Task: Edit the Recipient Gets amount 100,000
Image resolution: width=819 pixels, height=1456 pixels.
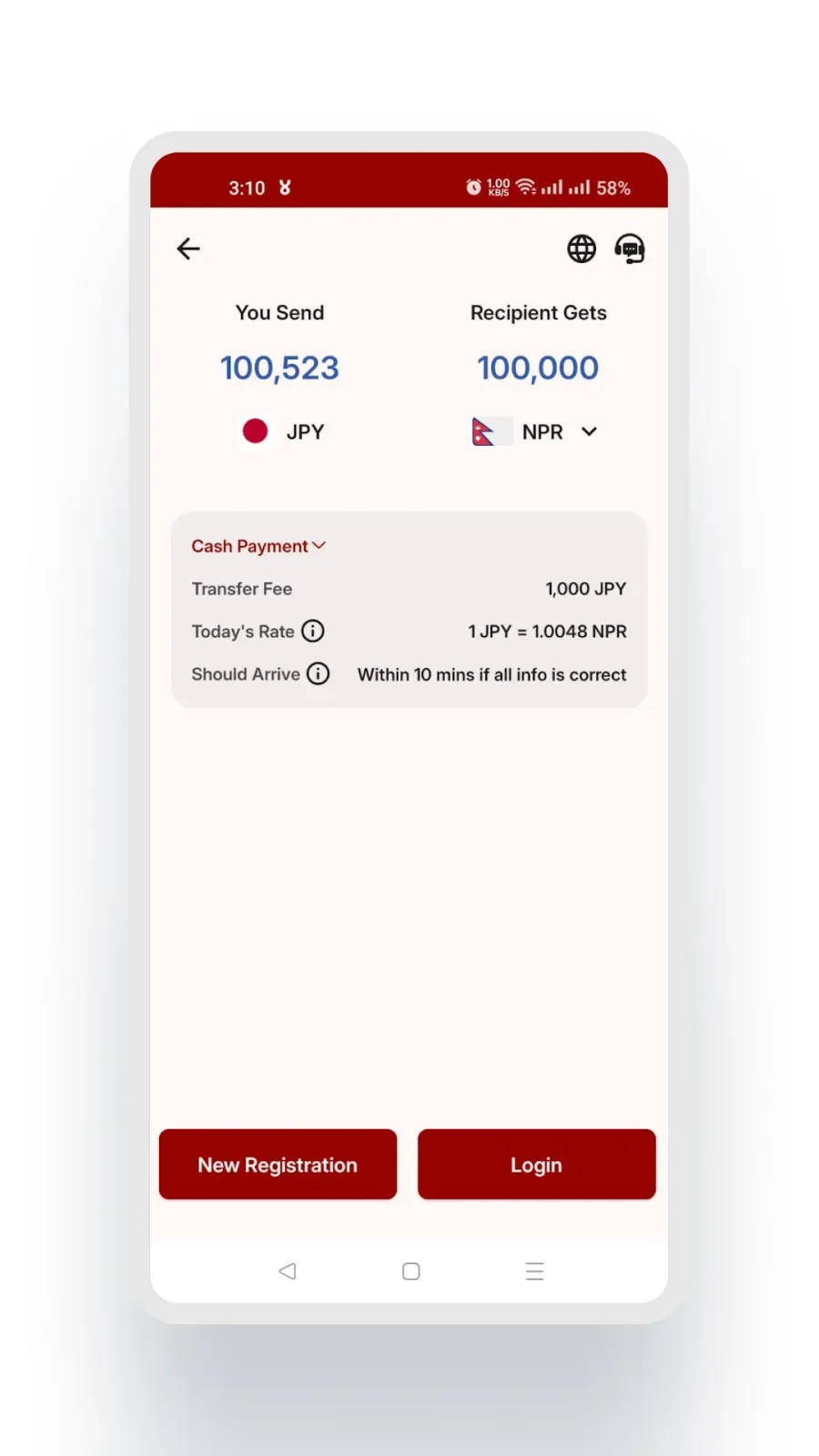Action: point(538,368)
